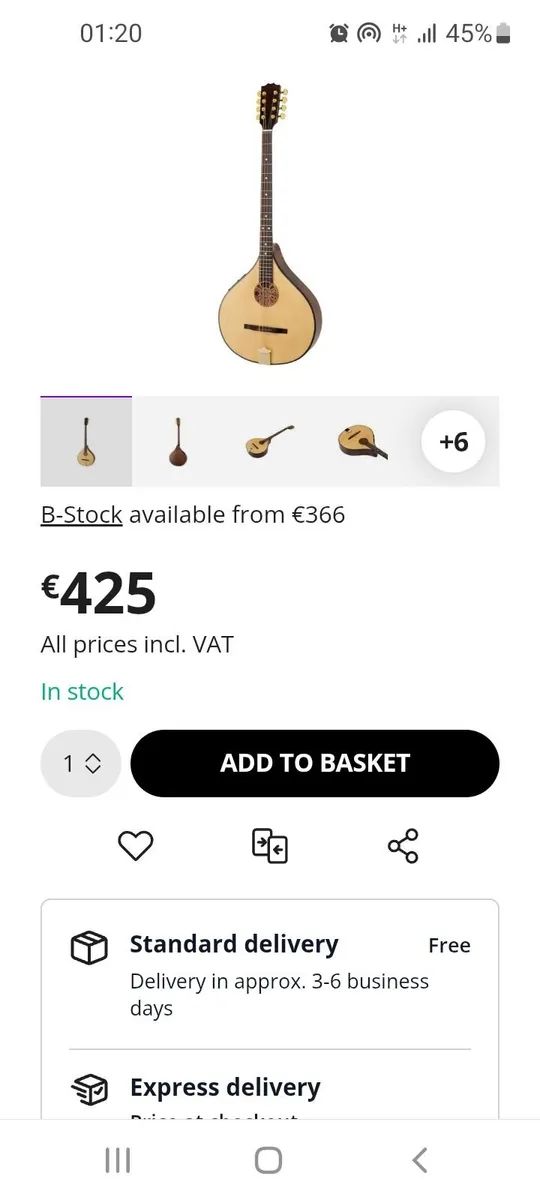The image size is (540, 1200).
Task: Open recent apps from navigation bar
Action: coord(118,1160)
